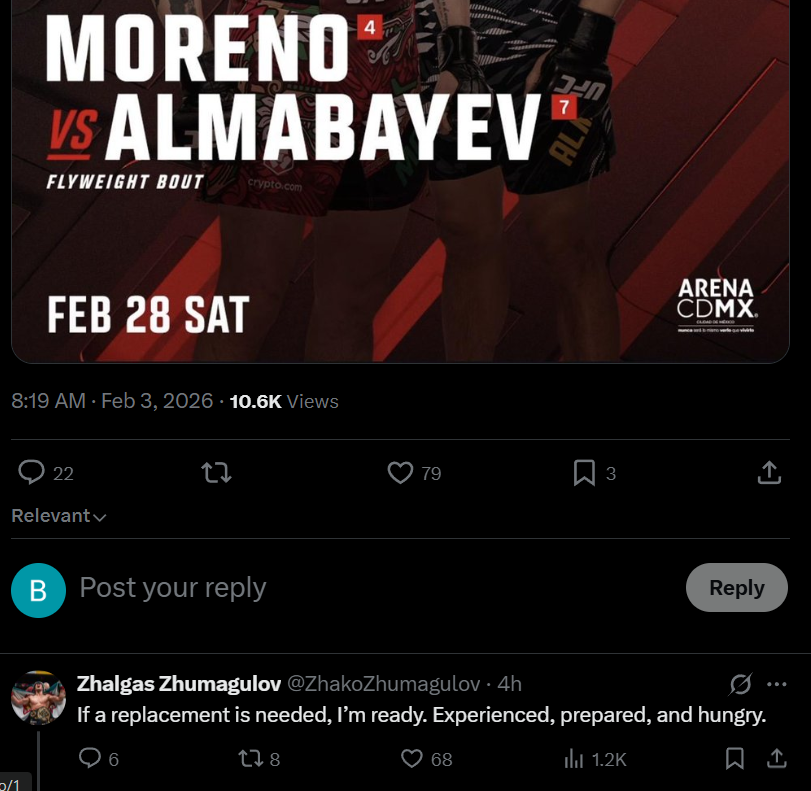Share Zhalgas Zhumagulov's reply
The height and width of the screenshot is (791, 811).
pyautogui.click(x=776, y=759)
